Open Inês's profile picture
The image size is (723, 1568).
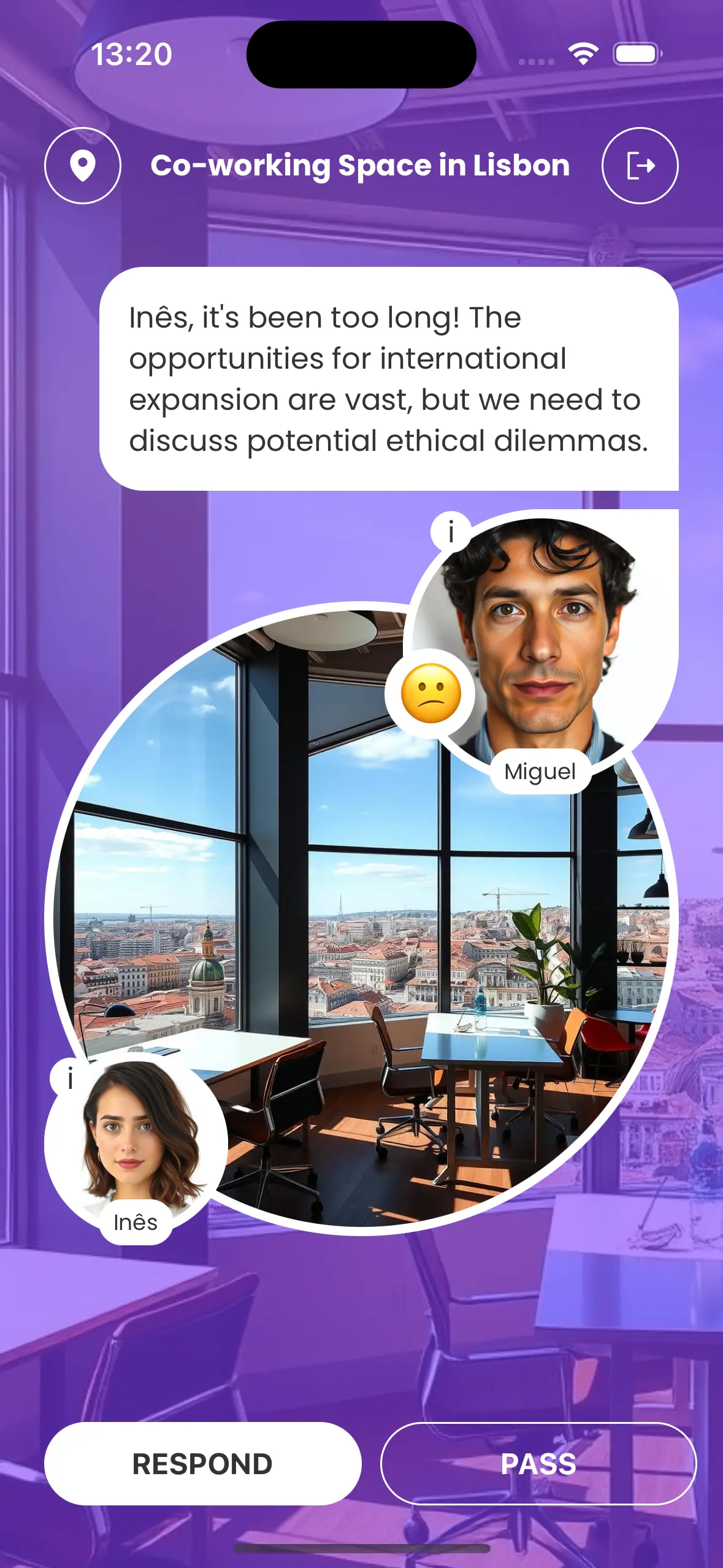coord(138,1135)
